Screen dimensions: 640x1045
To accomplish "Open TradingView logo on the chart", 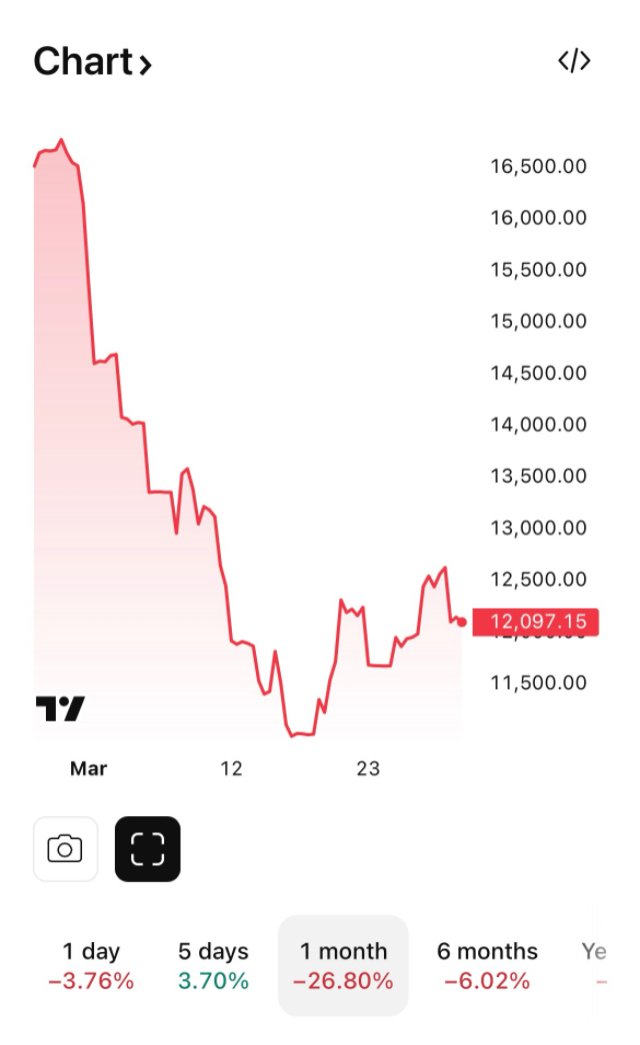I will [x=61, y=709].
